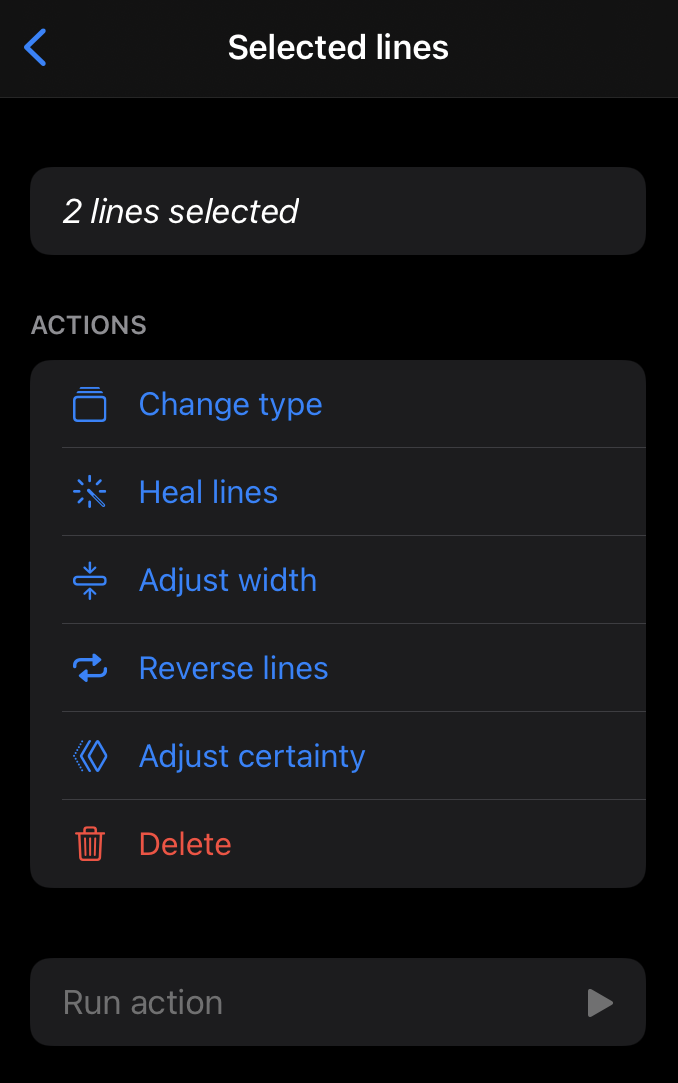Go back from Selected lines
The image size is (678, 1083).
pyautogui.click(x=35, y=47)
